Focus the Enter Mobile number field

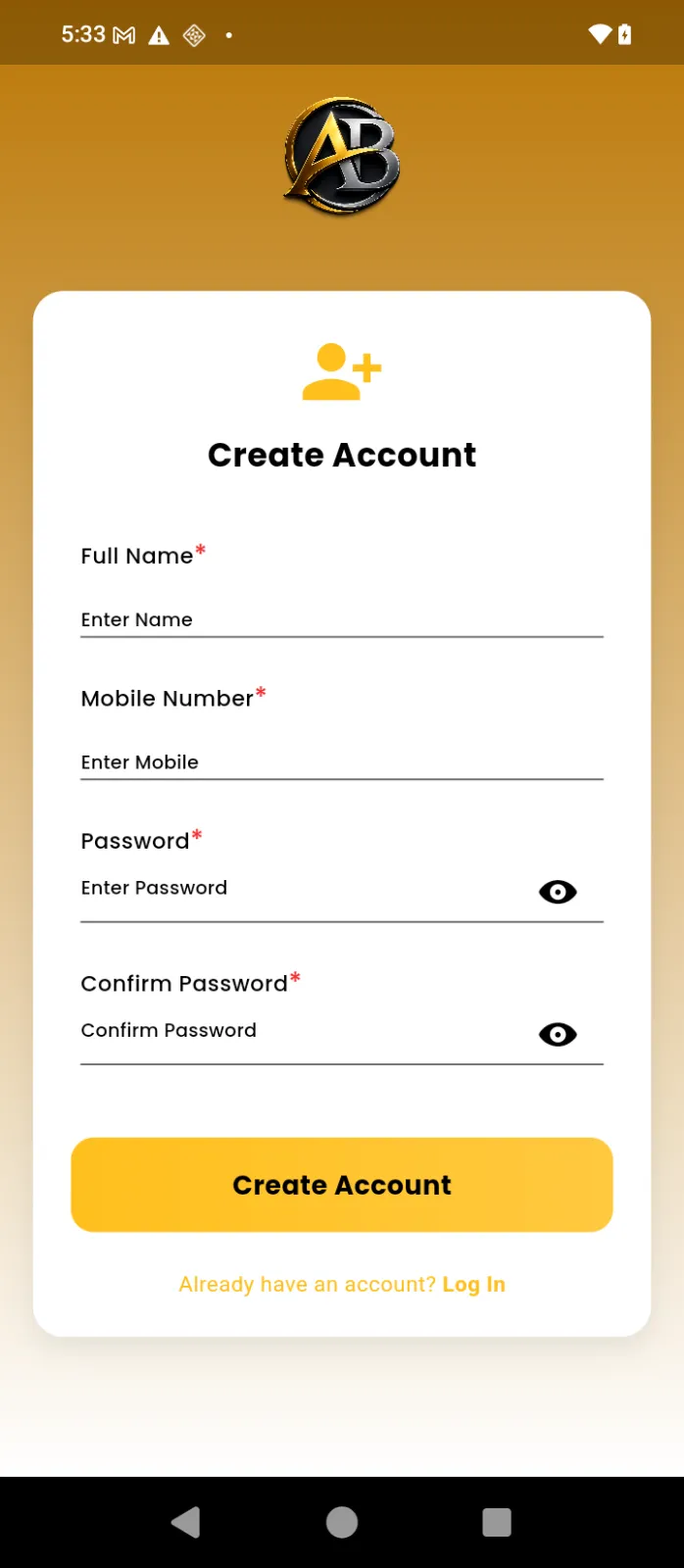[341, 761]
